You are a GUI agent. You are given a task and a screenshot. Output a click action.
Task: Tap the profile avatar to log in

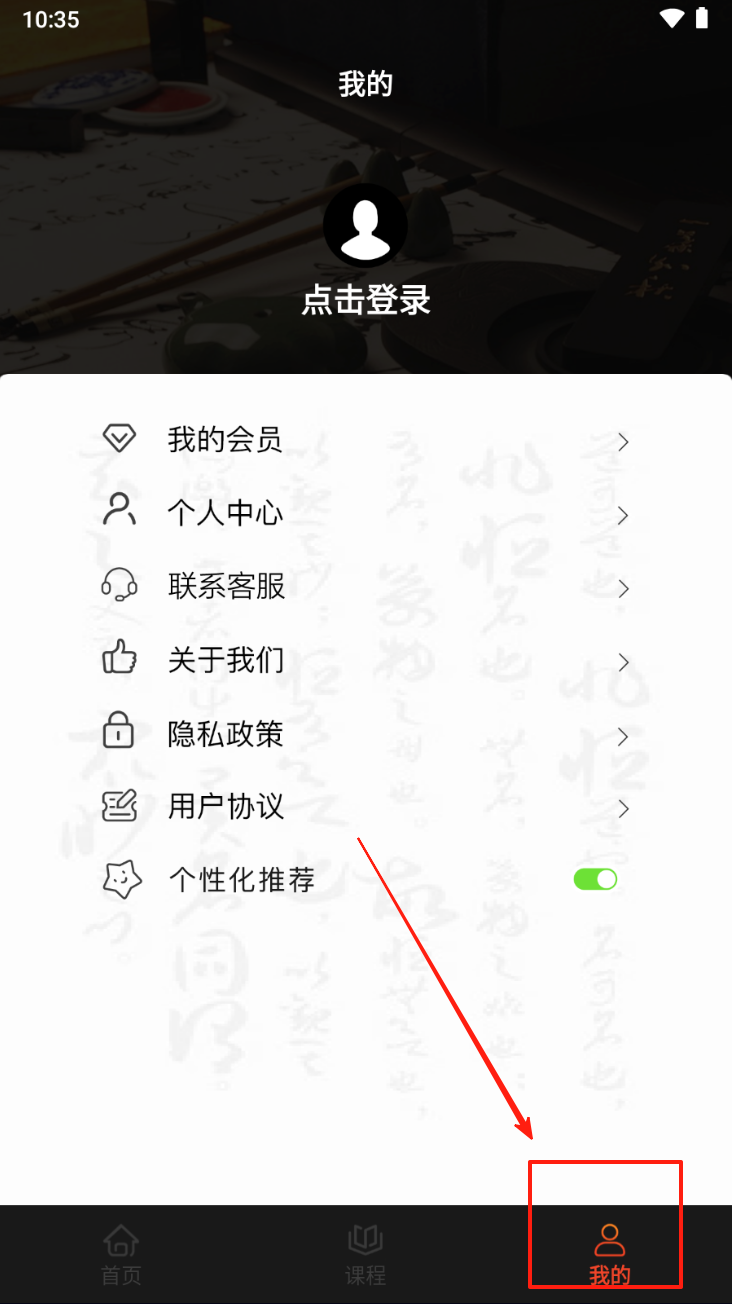(x=365, y=226)
